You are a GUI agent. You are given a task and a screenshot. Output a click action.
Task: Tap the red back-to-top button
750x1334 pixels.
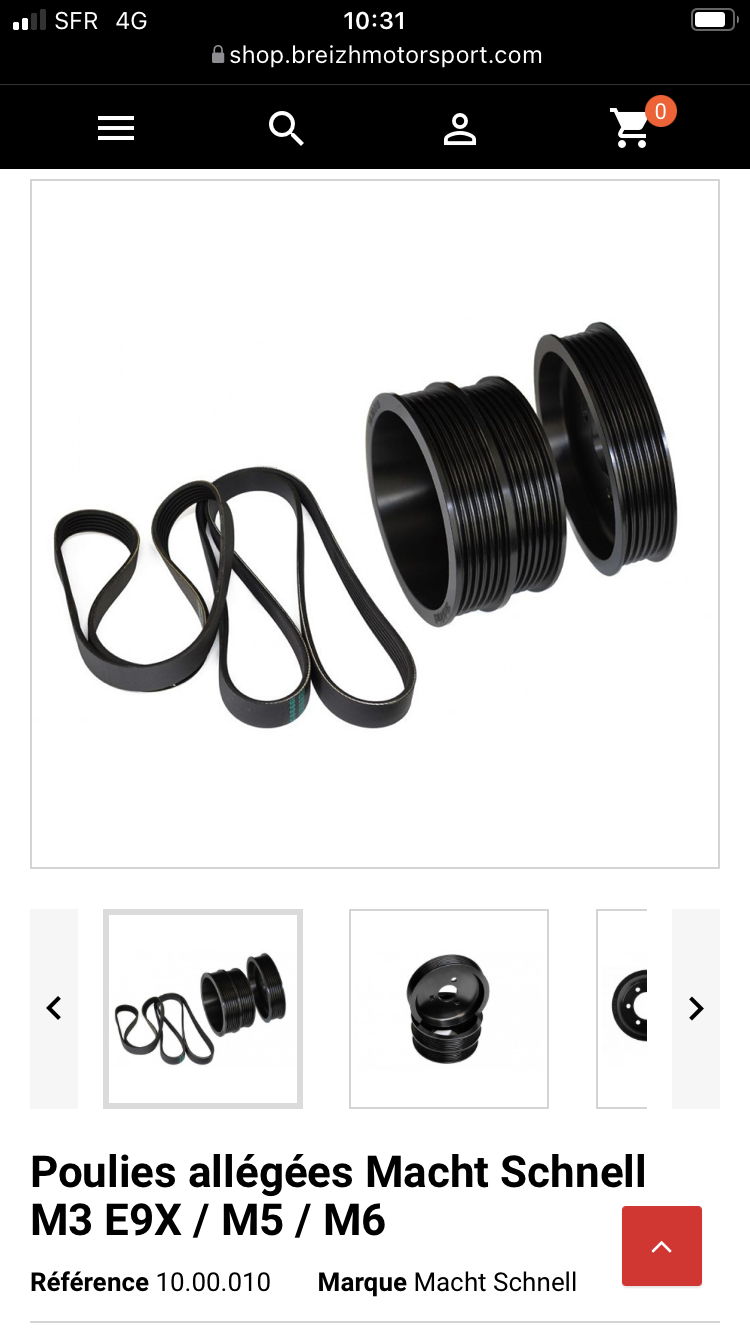point(662,1246)
